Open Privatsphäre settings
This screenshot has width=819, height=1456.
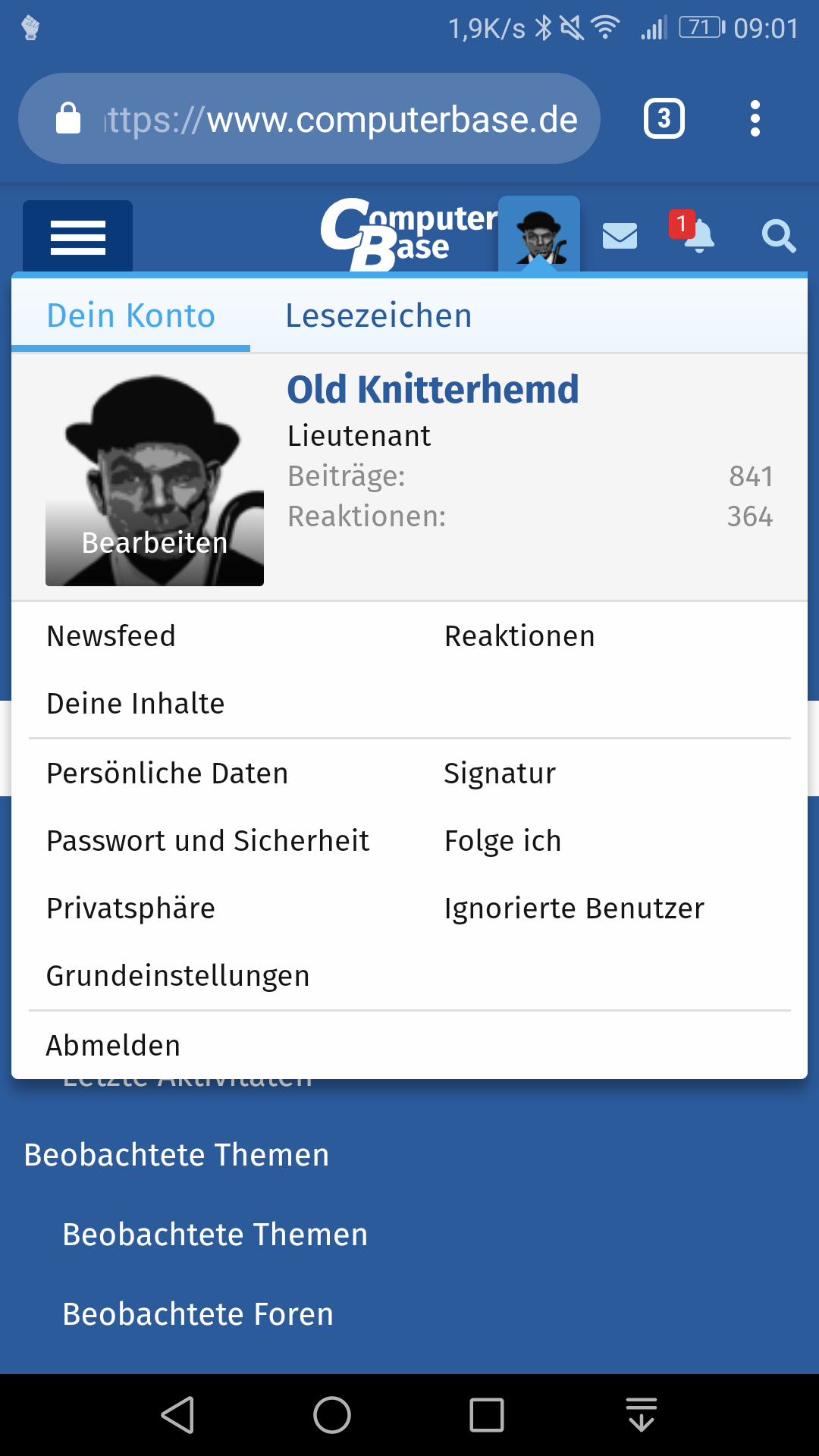click(130, 908)
